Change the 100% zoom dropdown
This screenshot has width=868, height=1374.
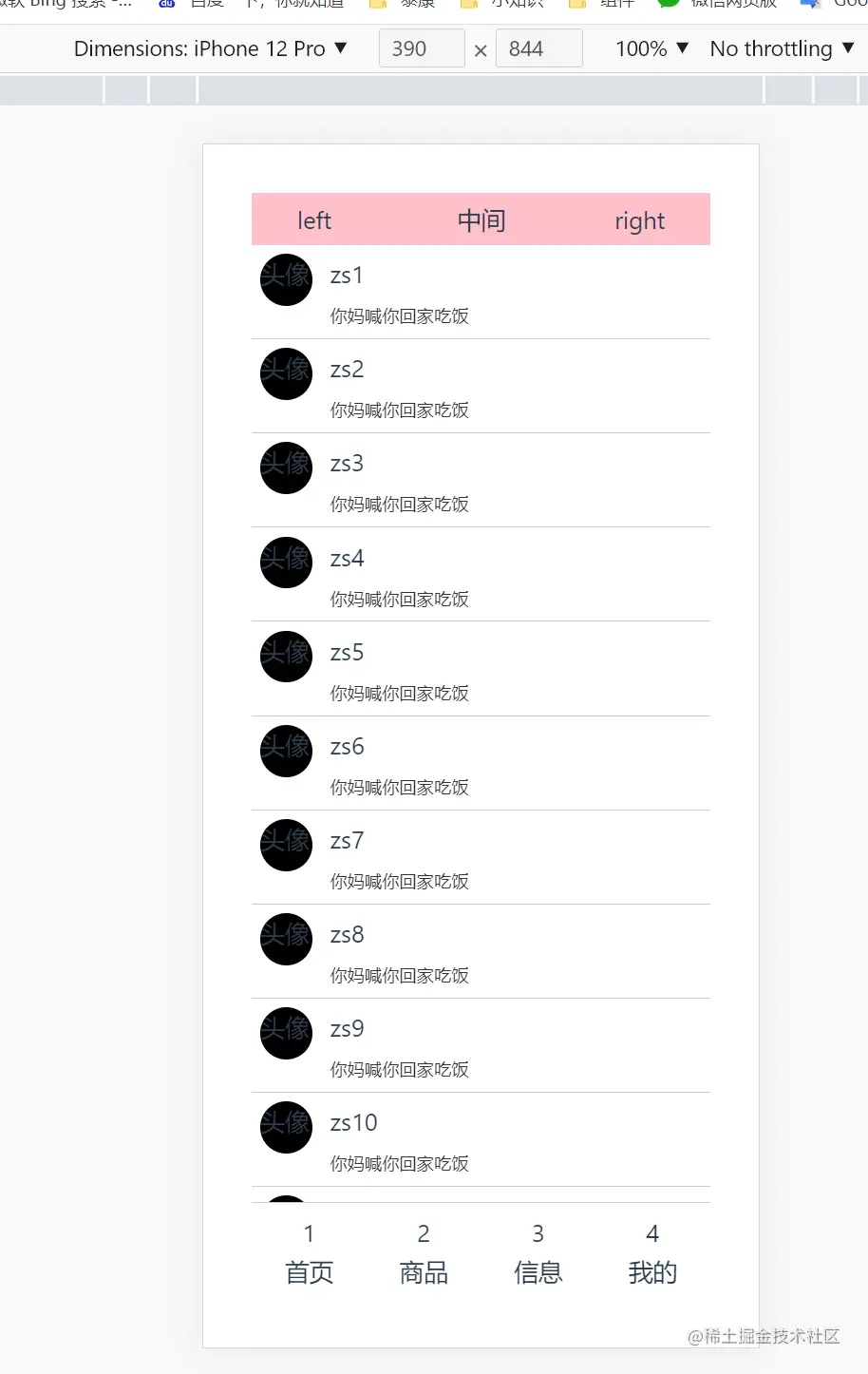point(651,48)
